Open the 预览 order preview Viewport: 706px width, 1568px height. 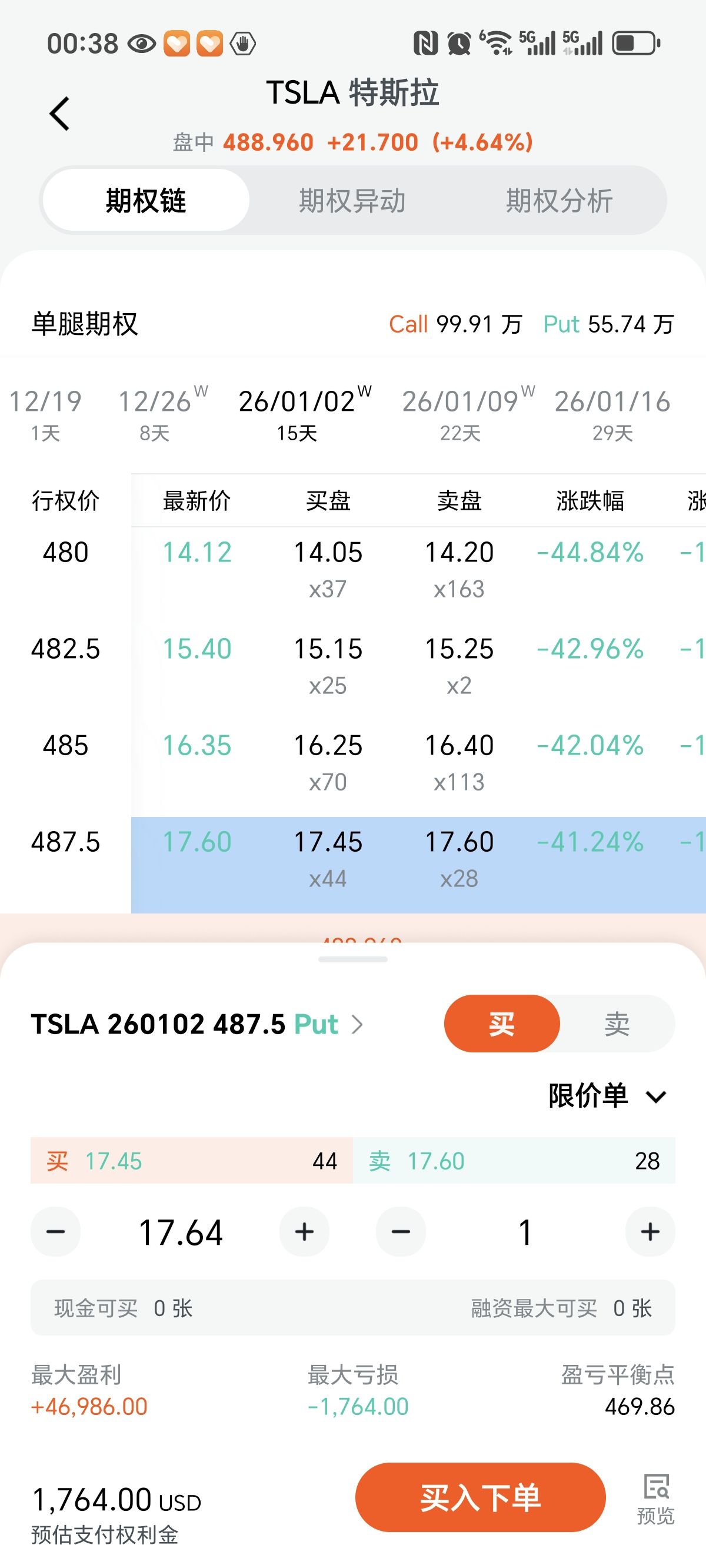[655, 1499]
